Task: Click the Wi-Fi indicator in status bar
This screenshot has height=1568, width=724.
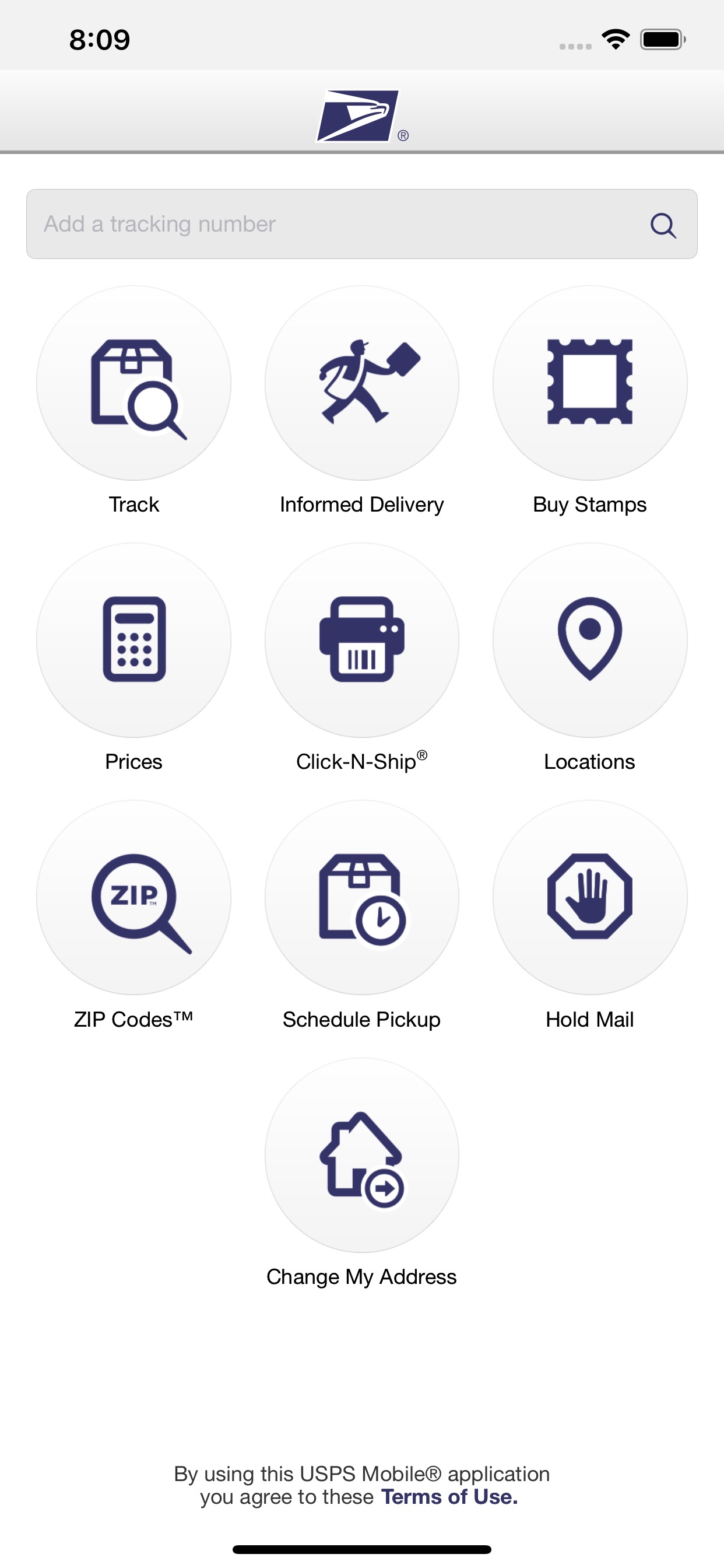Action: point(614,38)
